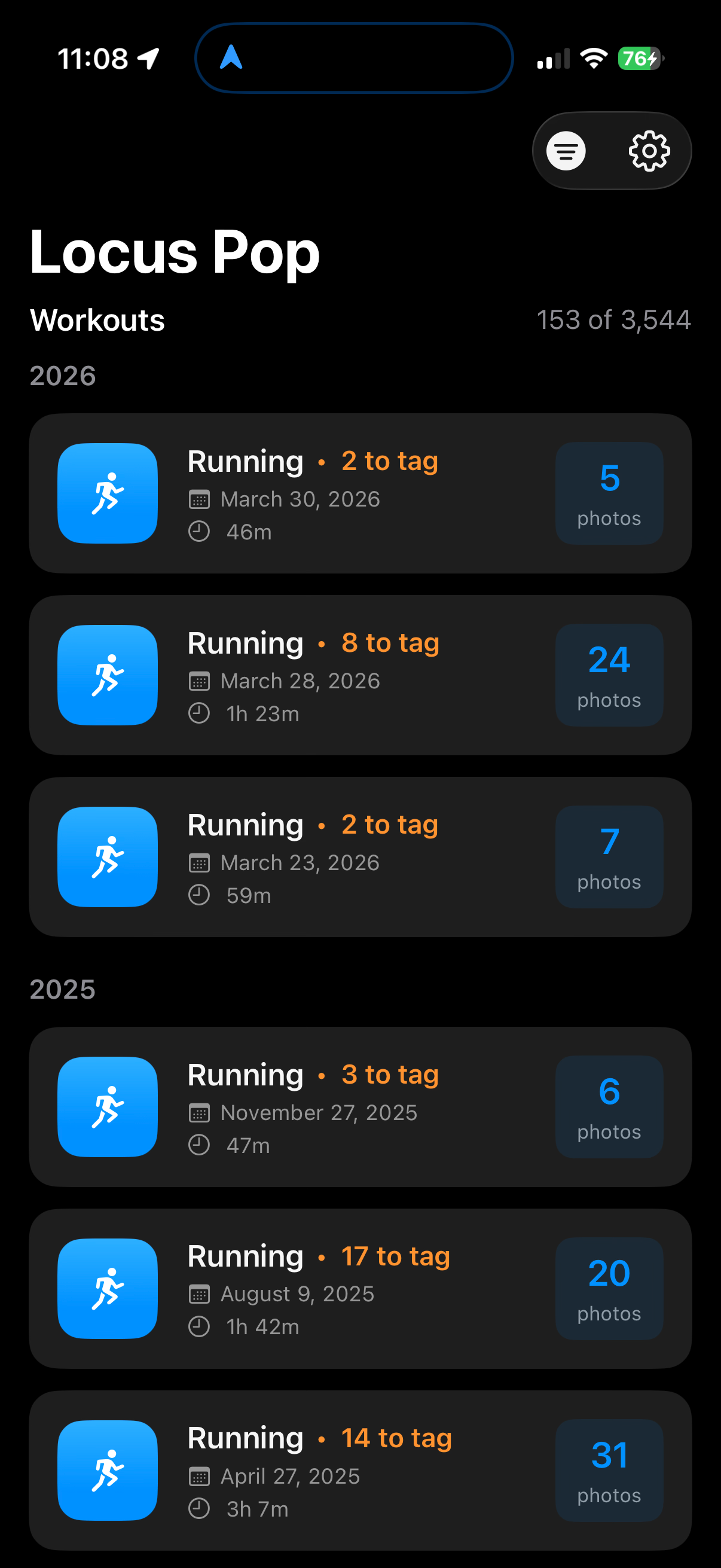
Task: Open settings gear icon
Action: (649, 151)
